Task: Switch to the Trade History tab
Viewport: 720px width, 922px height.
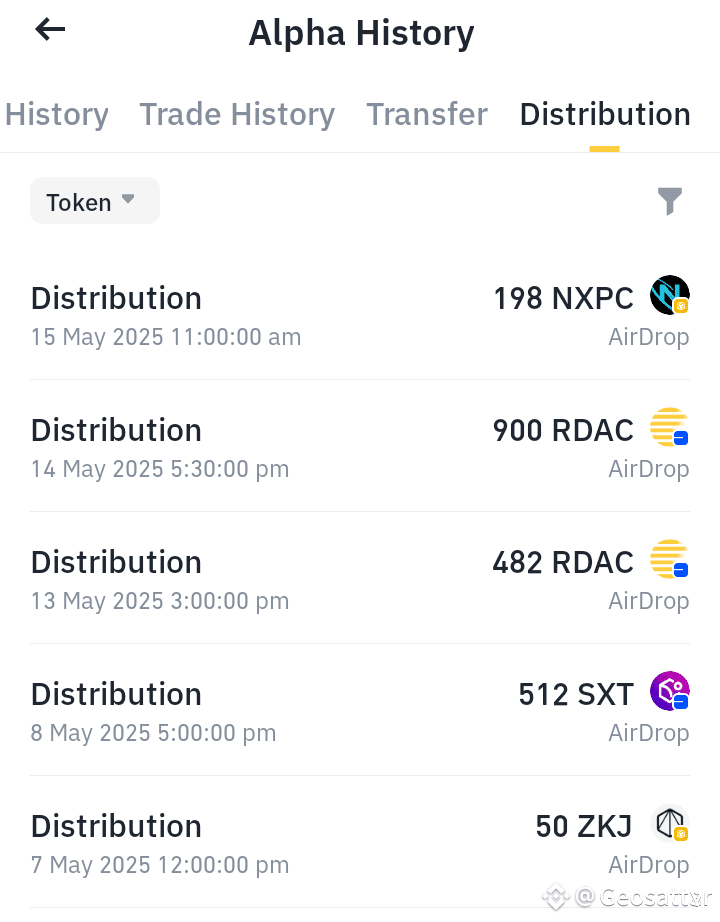Action: [x=237, y=114]
